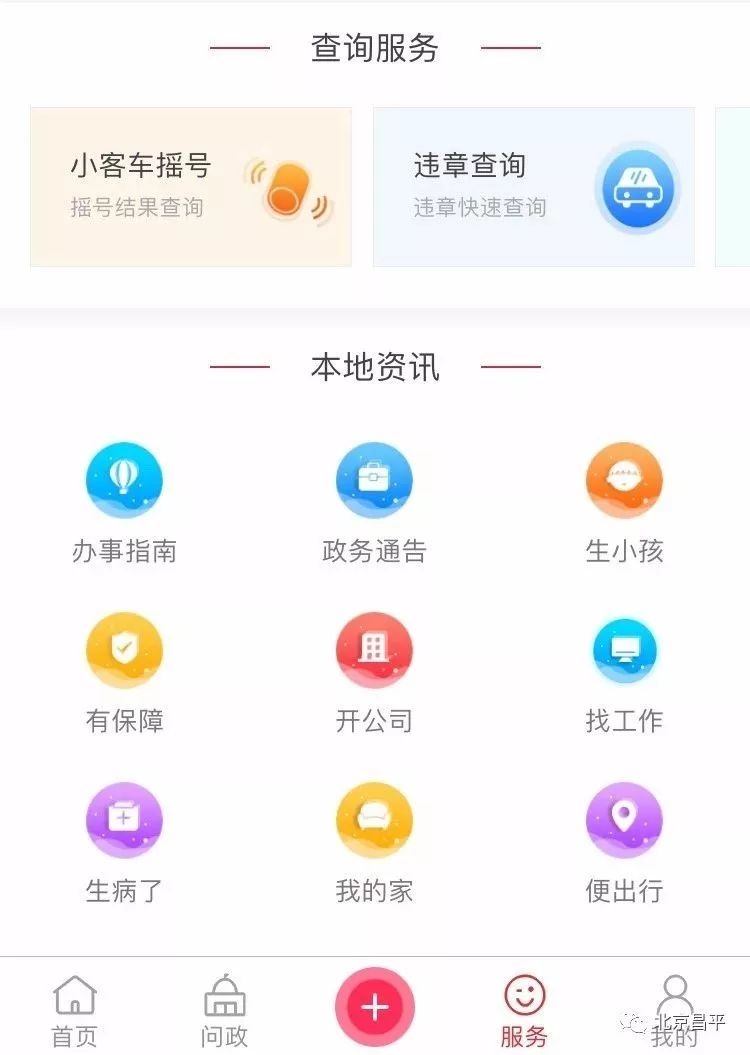Open the 小客车摇号 lottery results card

(190, 186)
